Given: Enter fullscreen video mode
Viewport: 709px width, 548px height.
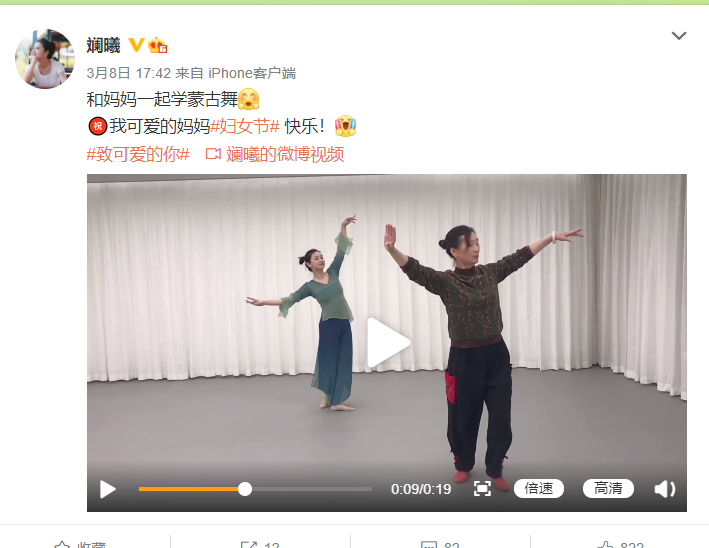Looking at the screenshot, I should tap(482, 489).
